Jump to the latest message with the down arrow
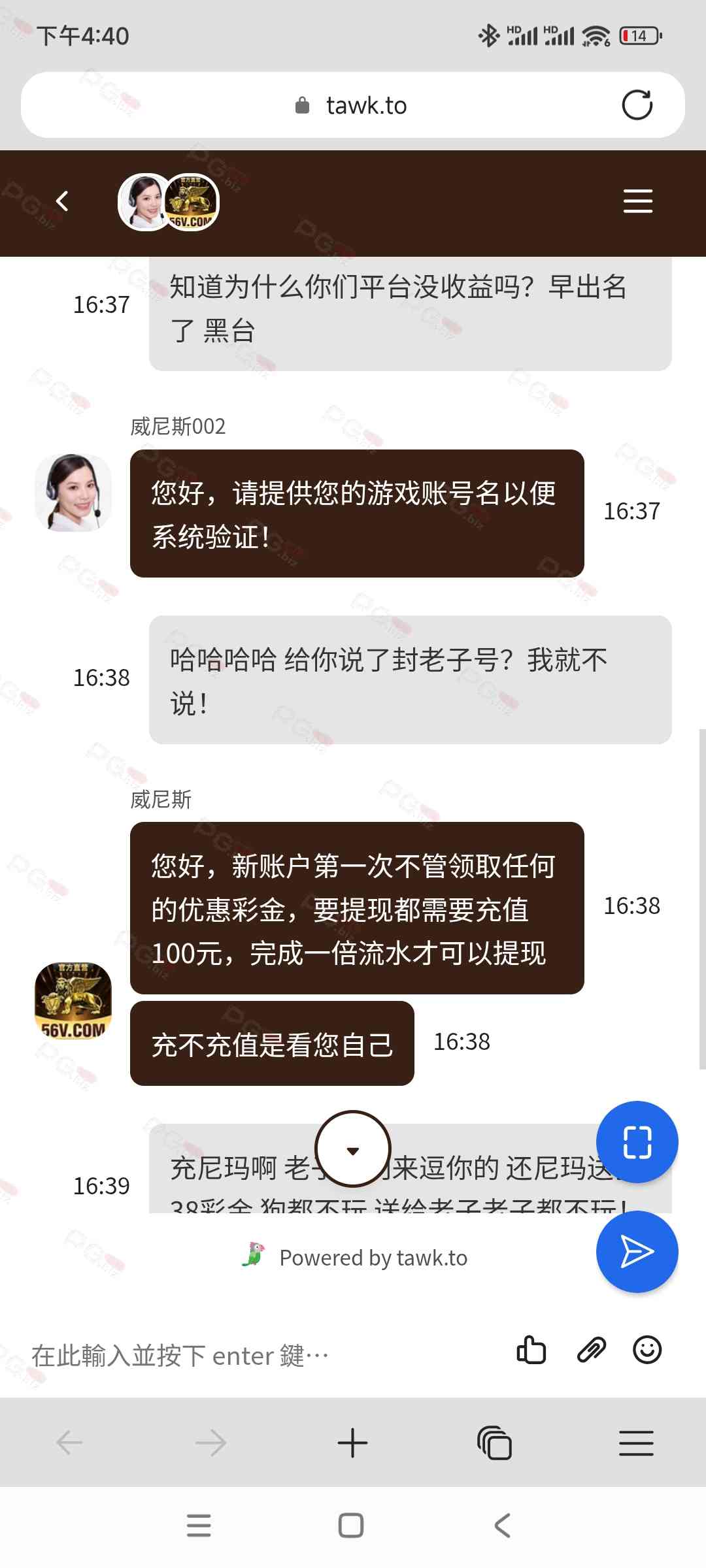706x1568 pixels. pyautogui.click(x=353, y=1149)
